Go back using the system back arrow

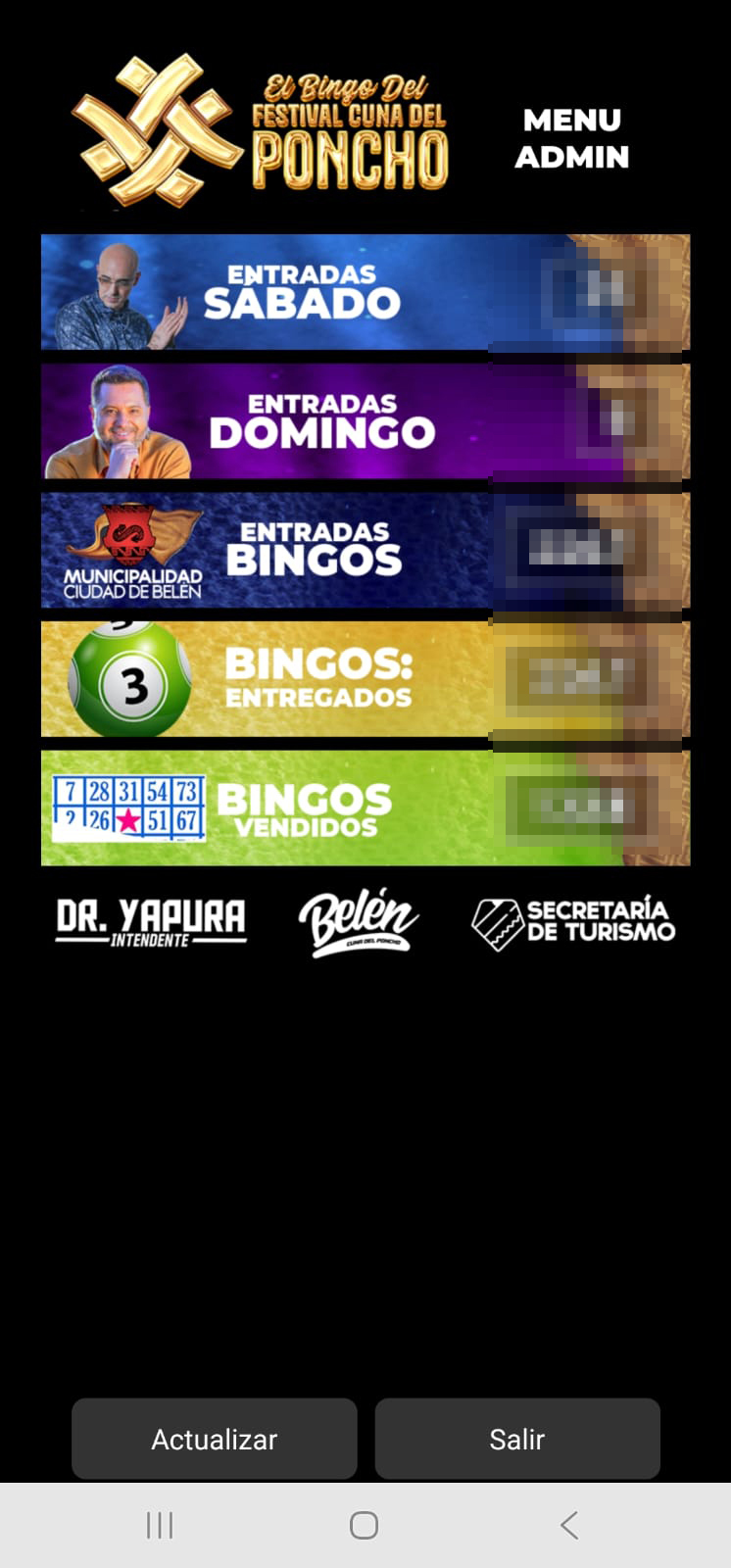(x=568, y=1525)
